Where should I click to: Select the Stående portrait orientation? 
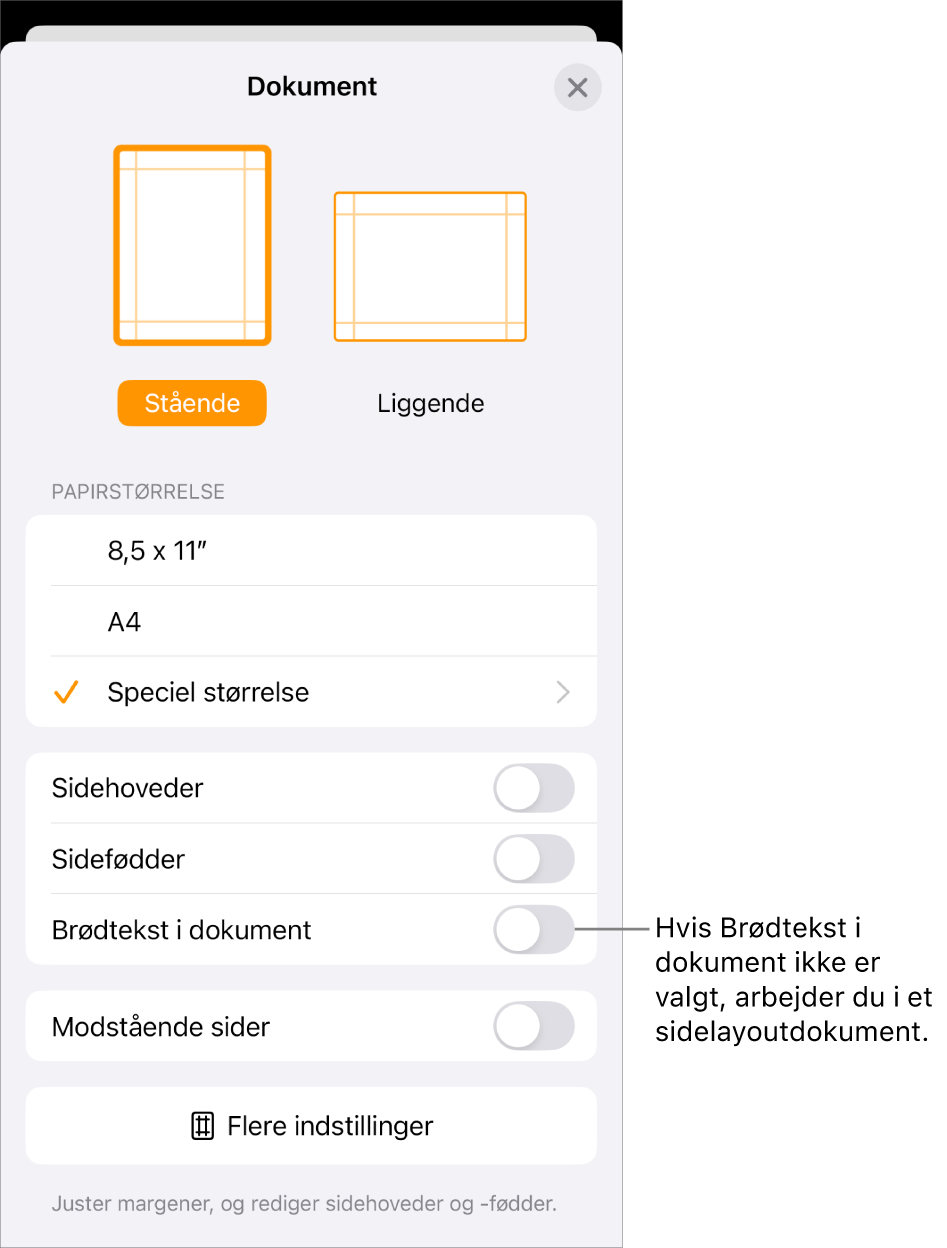point(192,403)
